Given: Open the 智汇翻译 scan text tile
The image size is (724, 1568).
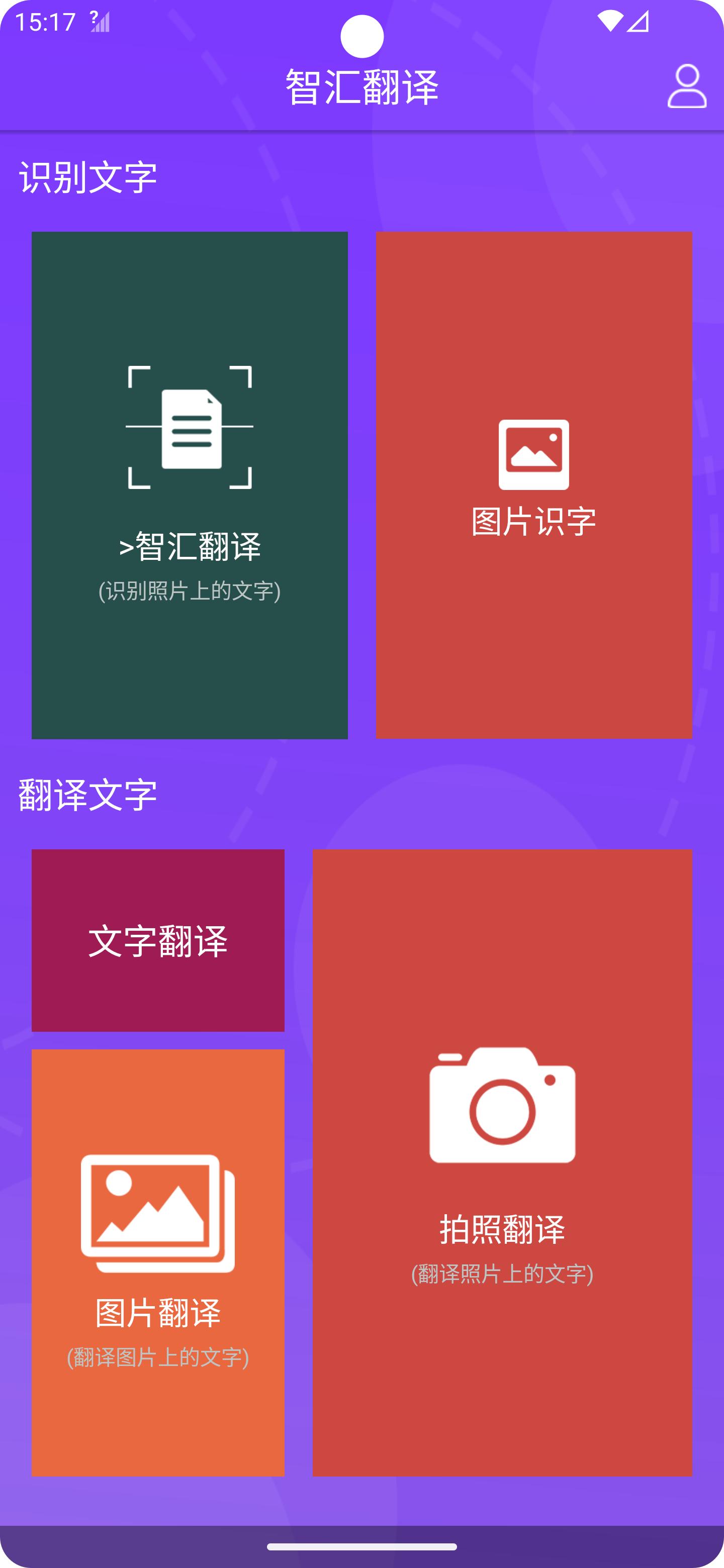Looking at the screenshot, I should 190,484.
